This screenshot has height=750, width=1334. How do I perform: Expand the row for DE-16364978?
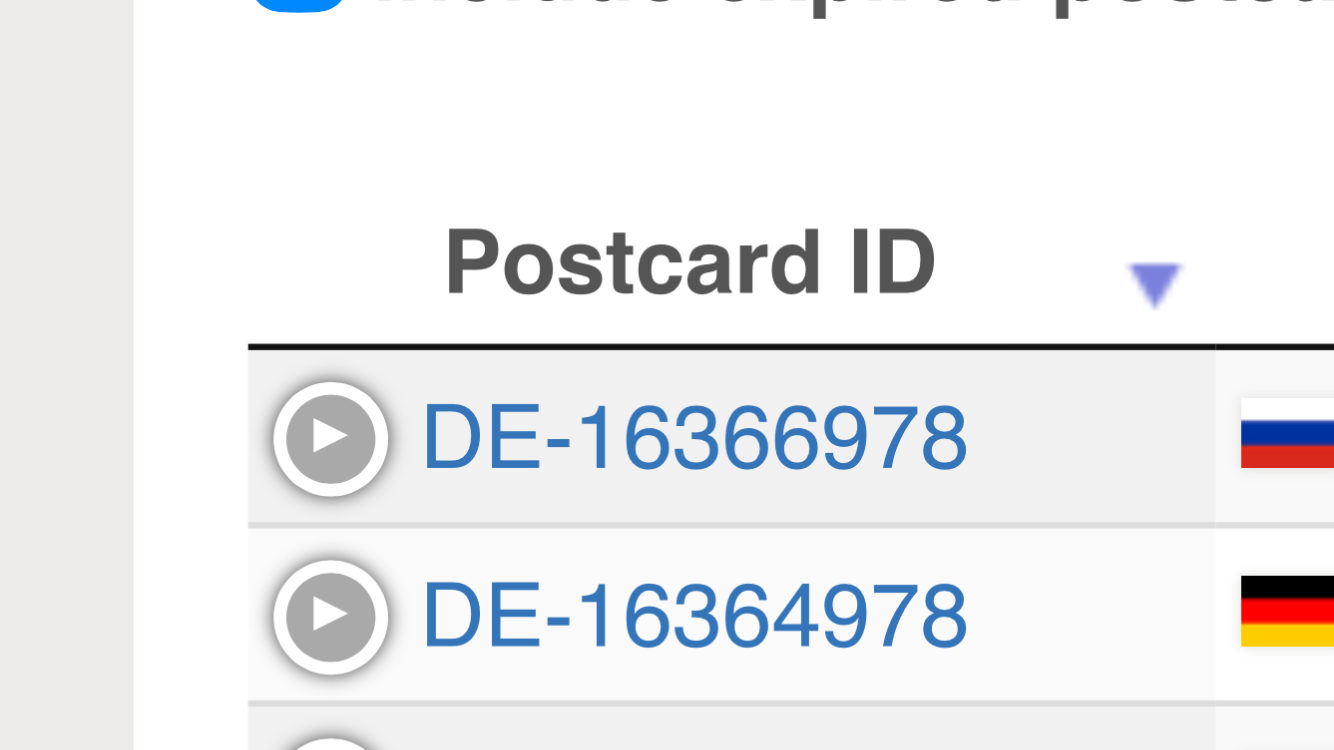331,616
